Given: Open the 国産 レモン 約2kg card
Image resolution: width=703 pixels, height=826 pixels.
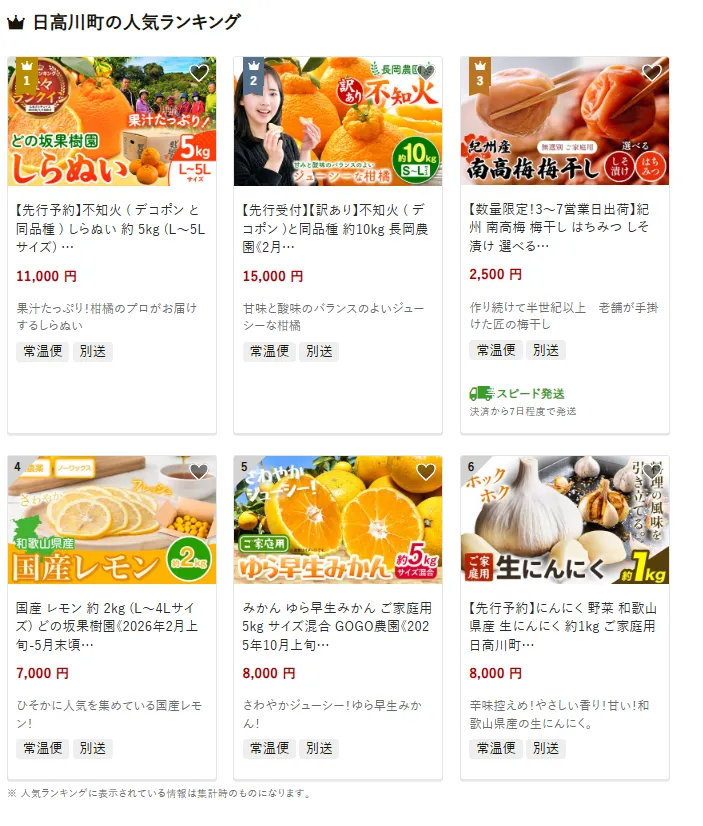Looking at the screenshot, I should [x=111, y=626].
